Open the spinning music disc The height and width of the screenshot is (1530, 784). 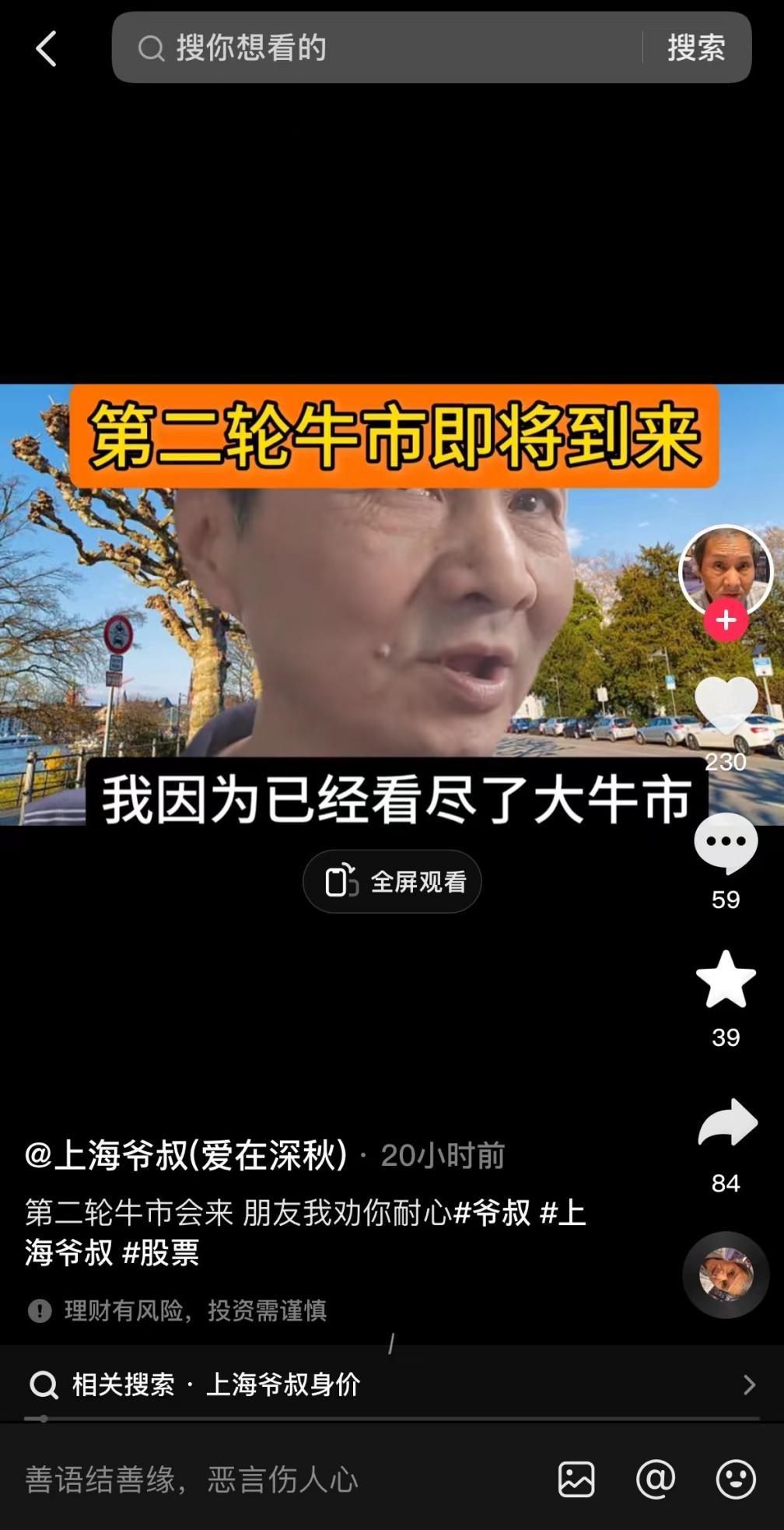(726, 1274)
